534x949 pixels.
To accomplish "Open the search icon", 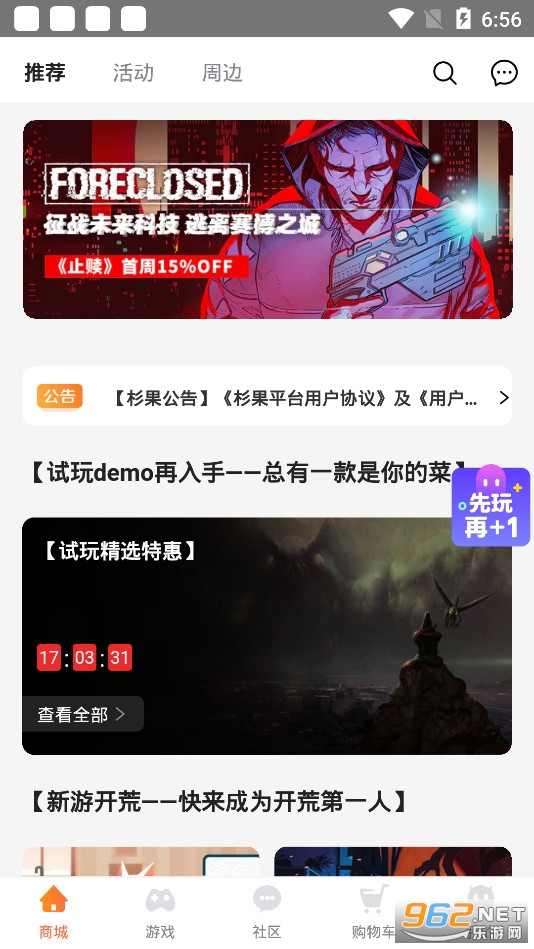I will (444, 73).
